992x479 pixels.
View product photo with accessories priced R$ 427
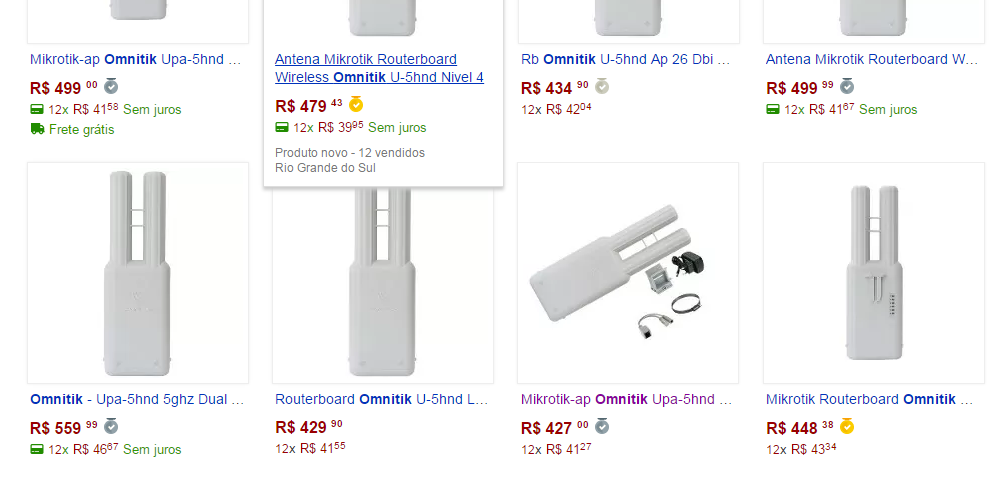627,273
